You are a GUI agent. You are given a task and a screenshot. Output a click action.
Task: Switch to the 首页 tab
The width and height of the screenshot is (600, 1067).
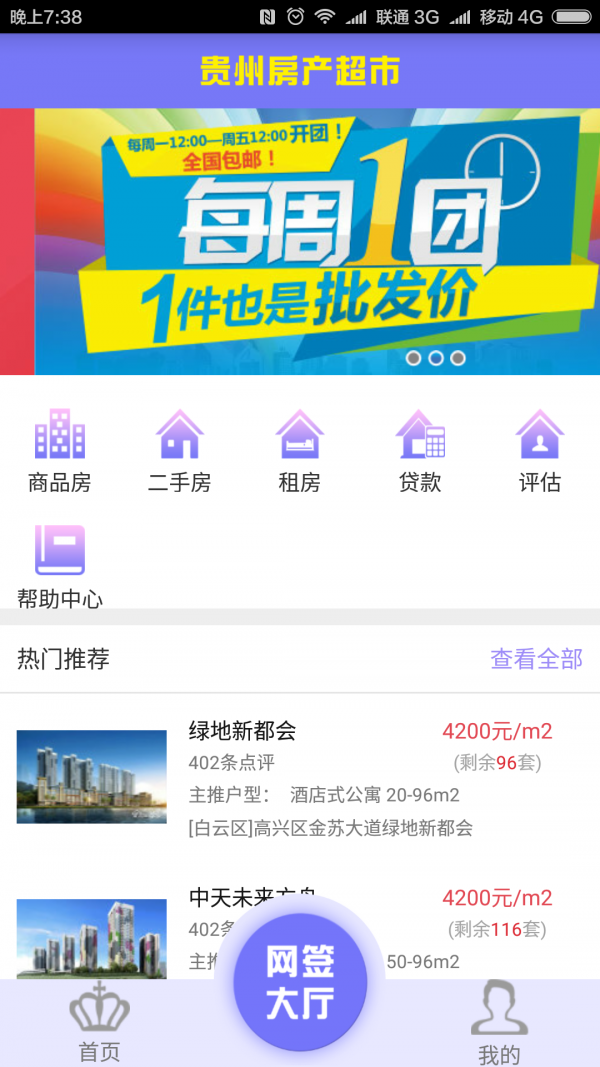[99, 1022]
